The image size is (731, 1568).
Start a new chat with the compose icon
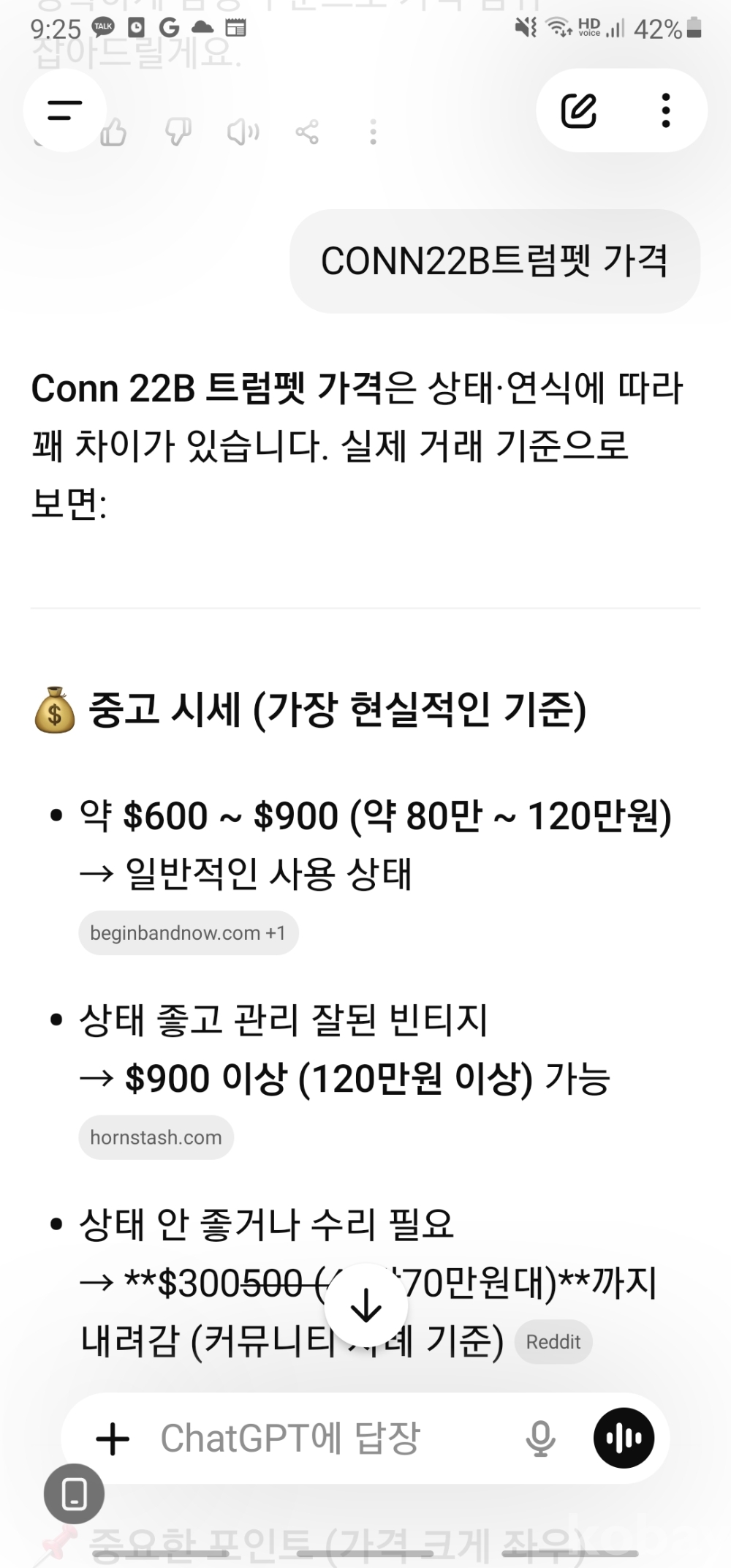(579, 110)
